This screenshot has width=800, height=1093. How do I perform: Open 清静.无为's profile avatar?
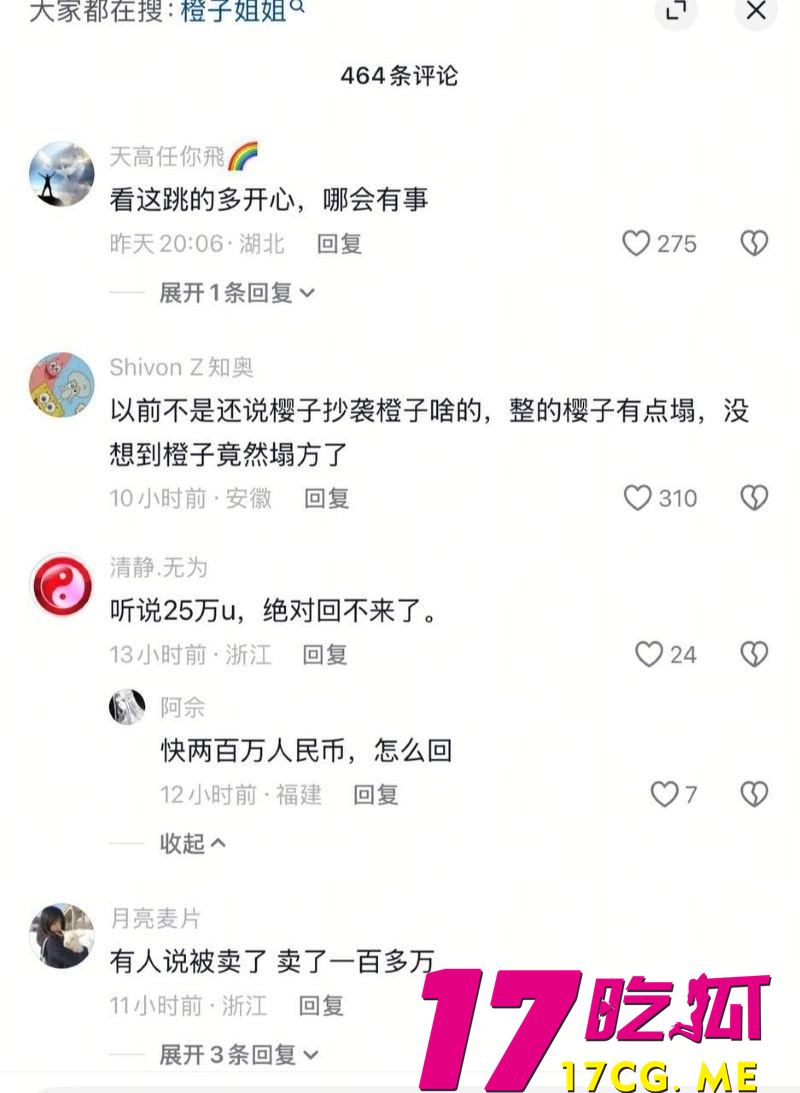point(62,584)
